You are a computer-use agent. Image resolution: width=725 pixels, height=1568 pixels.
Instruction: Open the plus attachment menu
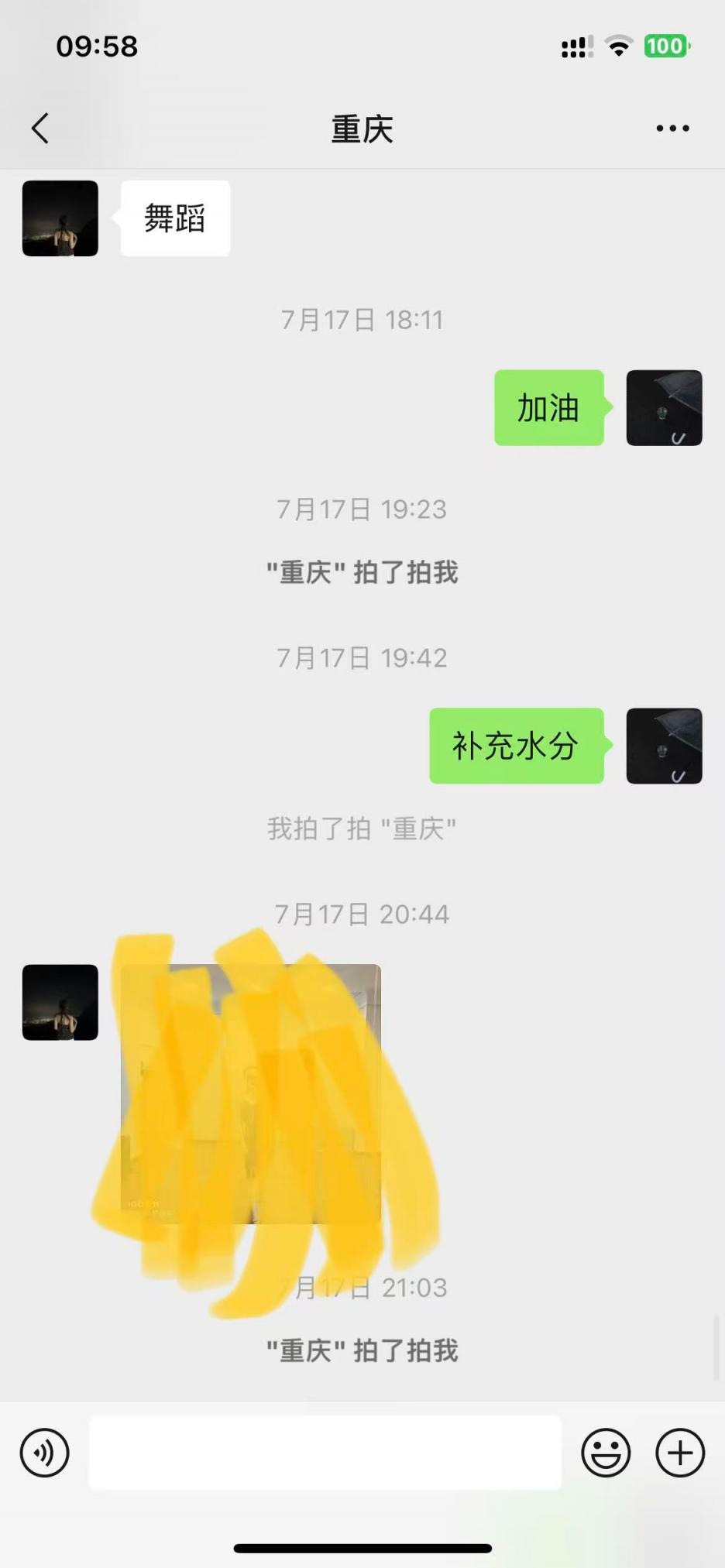point(680,1453)
